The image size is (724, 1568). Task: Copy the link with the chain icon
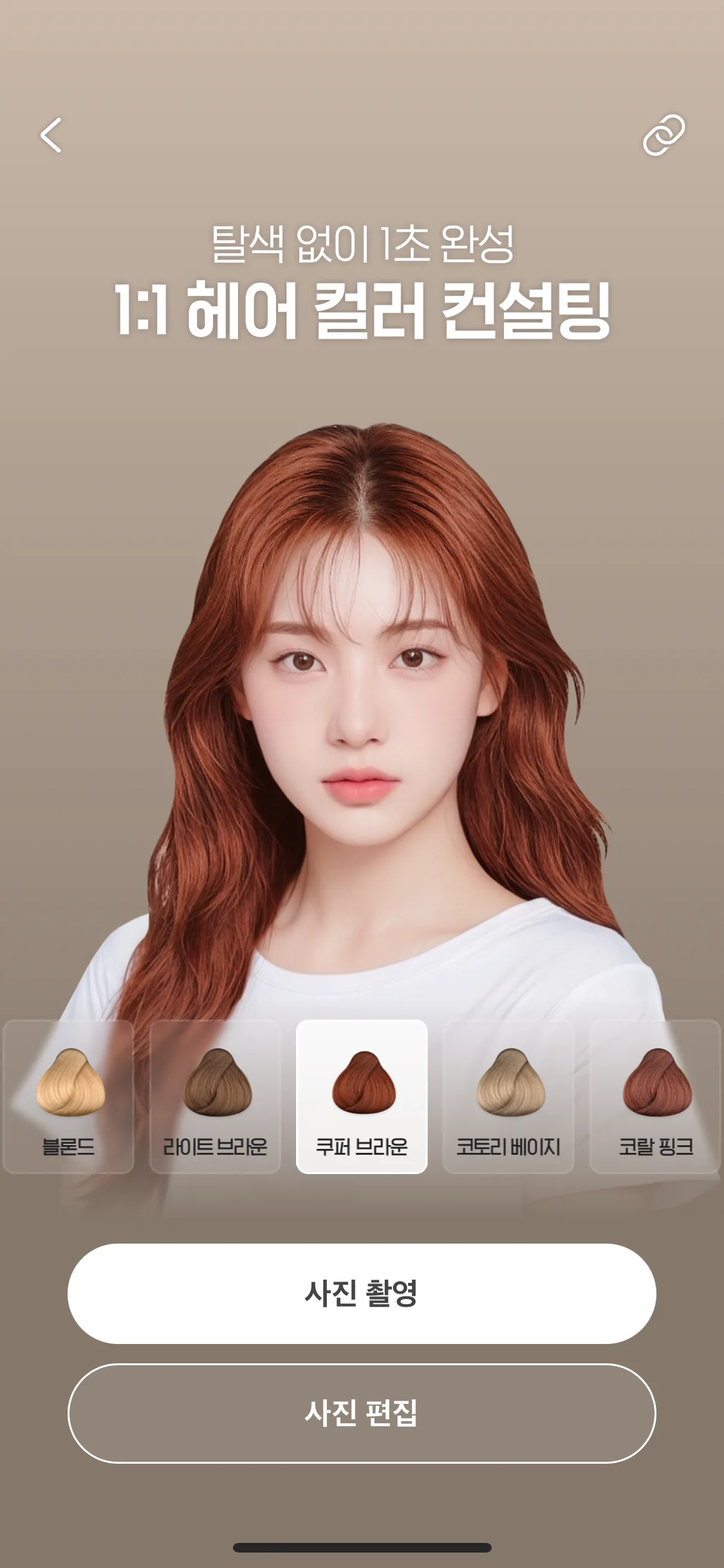(x=664, y=135)
